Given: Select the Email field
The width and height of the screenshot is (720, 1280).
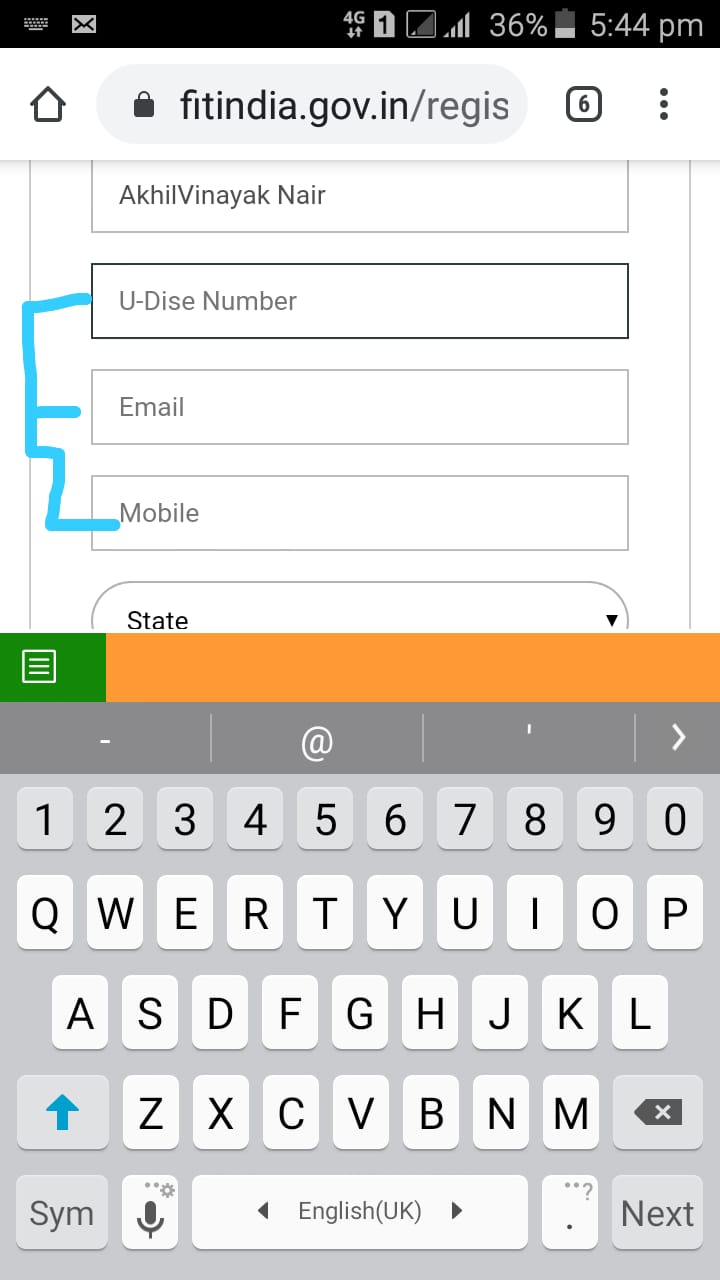Looking at the screenshot, I should (x=360, y=407).
